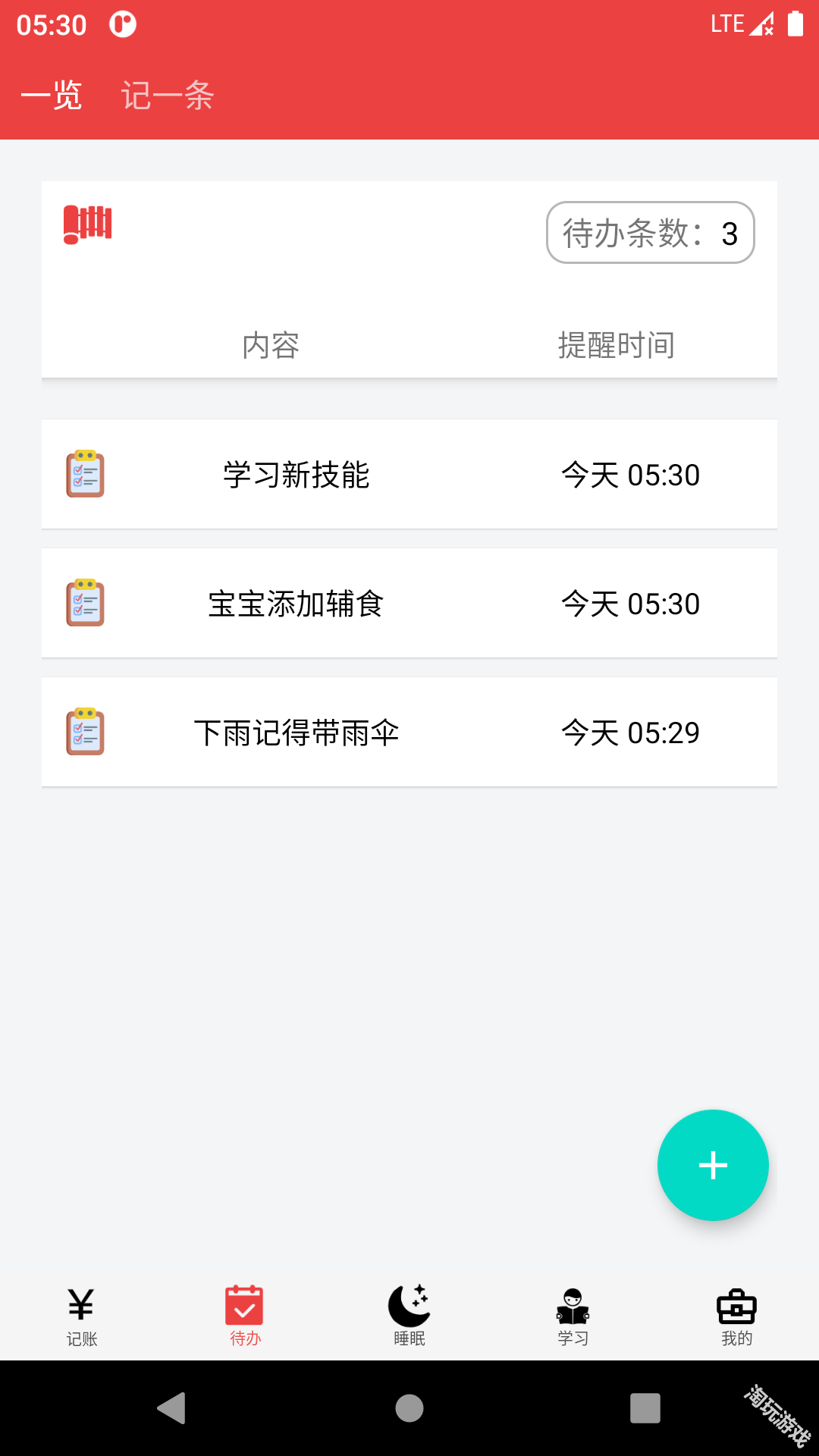Select the 一览 tab at top
The height and width of the screenshot is (1456, 819).
coord(52,96)
